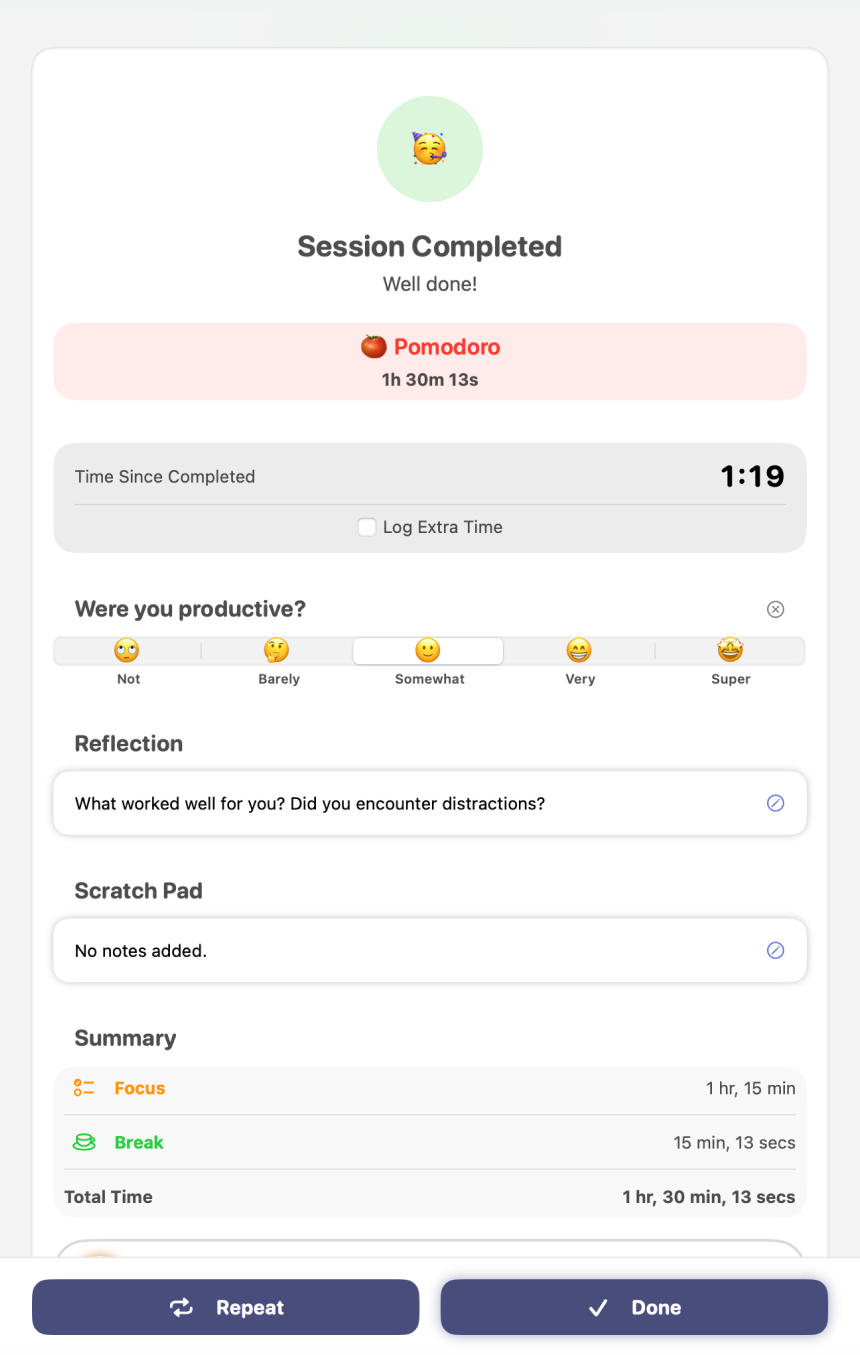The image size is (860, 1355).
Task: Select the 'Barely' productive emoji
Action: tap(278, 650)
